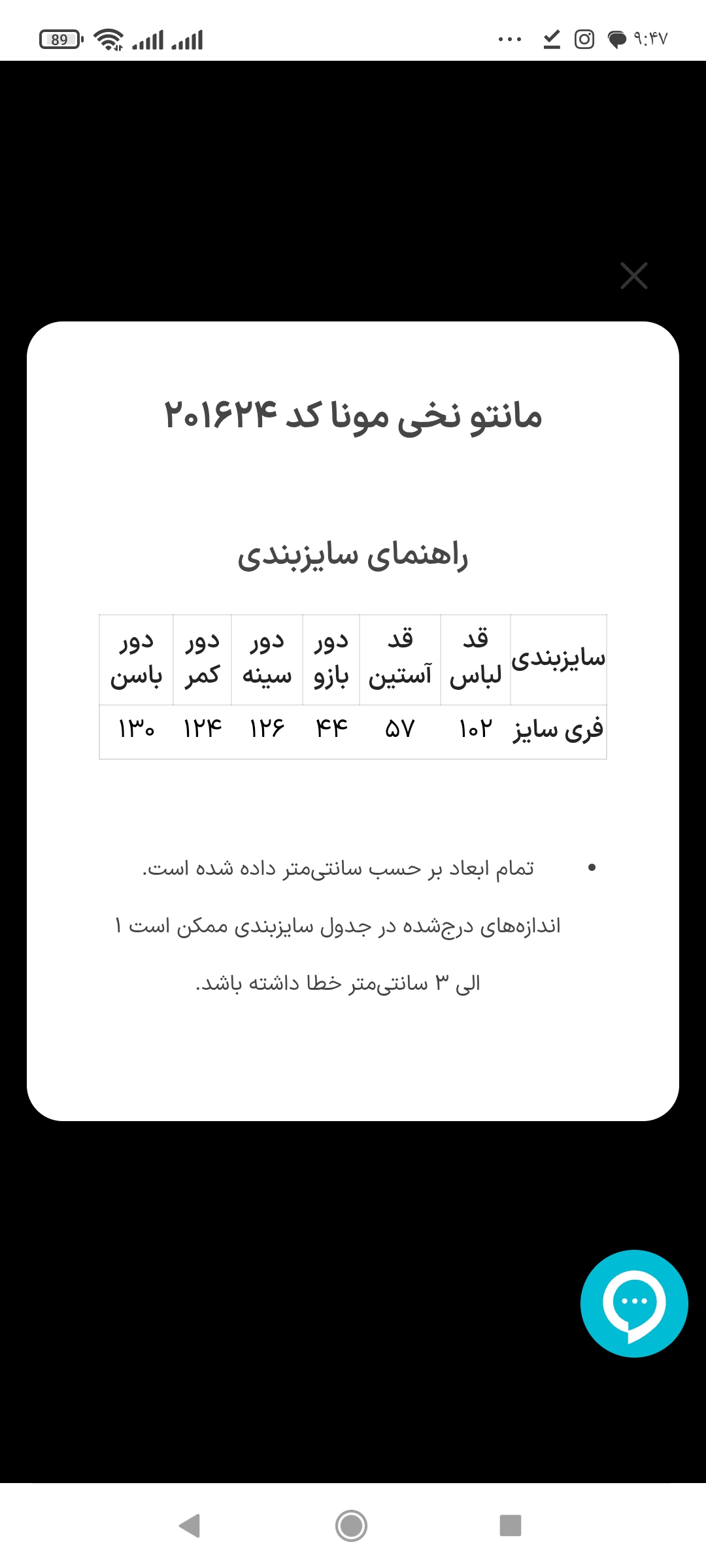Open recent apps from the navigation bar
This screenshot has width=706, height=1568.
(x=511, y=1526)
